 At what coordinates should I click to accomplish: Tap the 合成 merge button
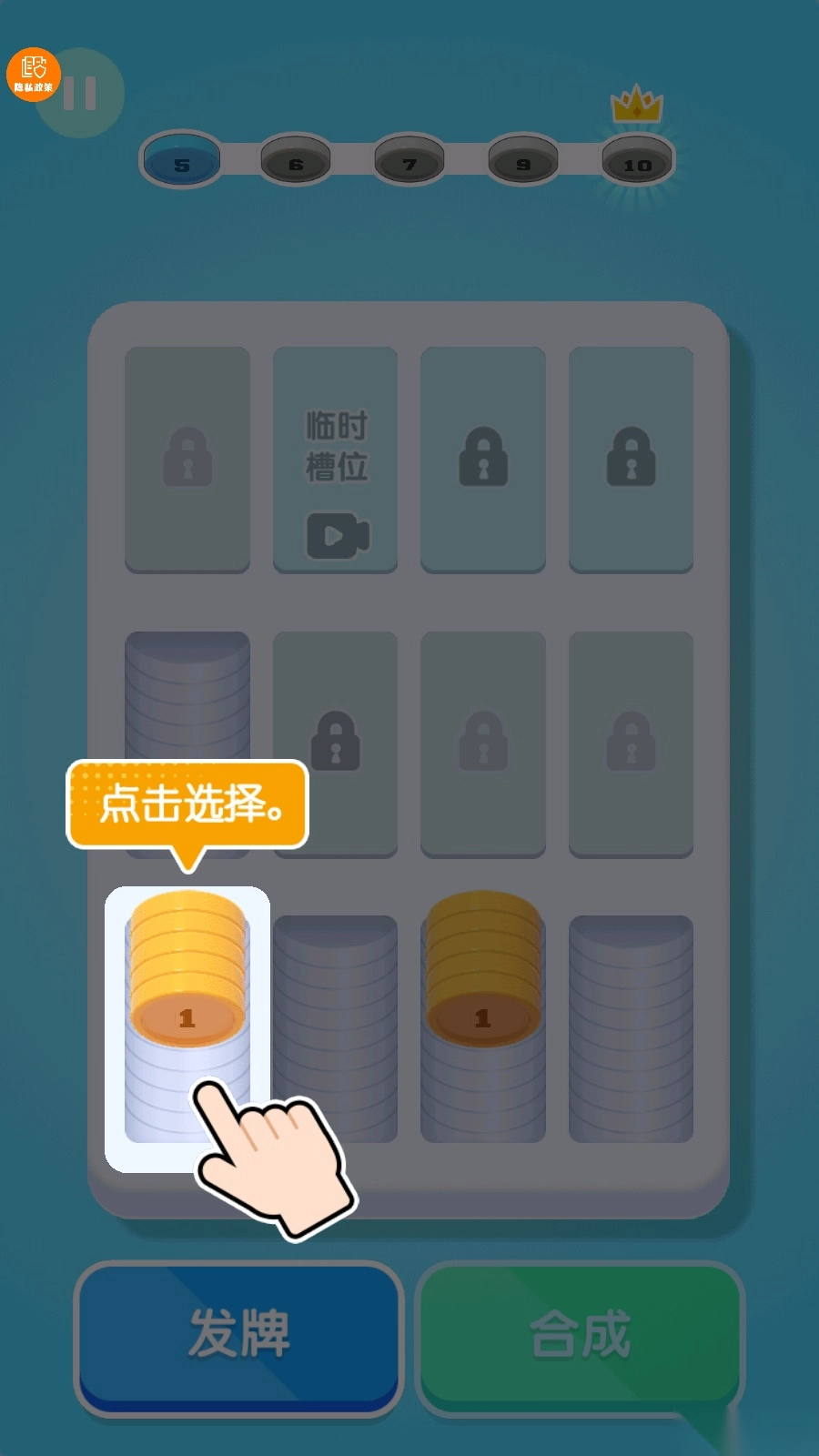[580, 1334]
